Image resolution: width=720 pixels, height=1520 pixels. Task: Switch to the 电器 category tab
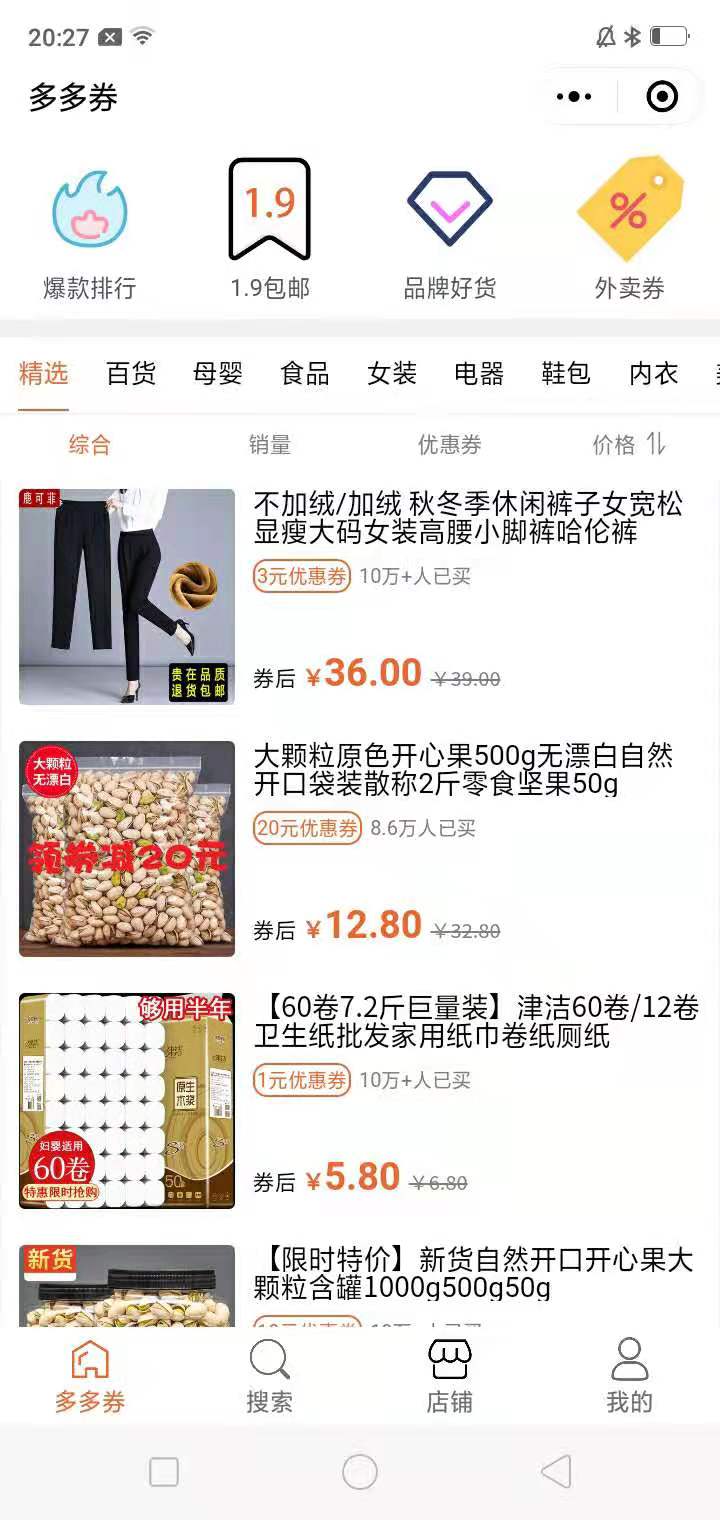(x=479, y=374)
